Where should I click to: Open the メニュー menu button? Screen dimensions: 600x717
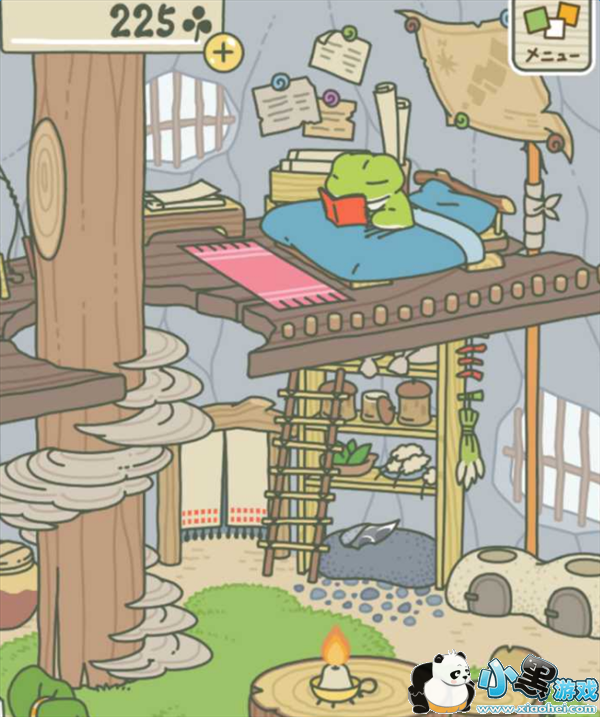554,36
